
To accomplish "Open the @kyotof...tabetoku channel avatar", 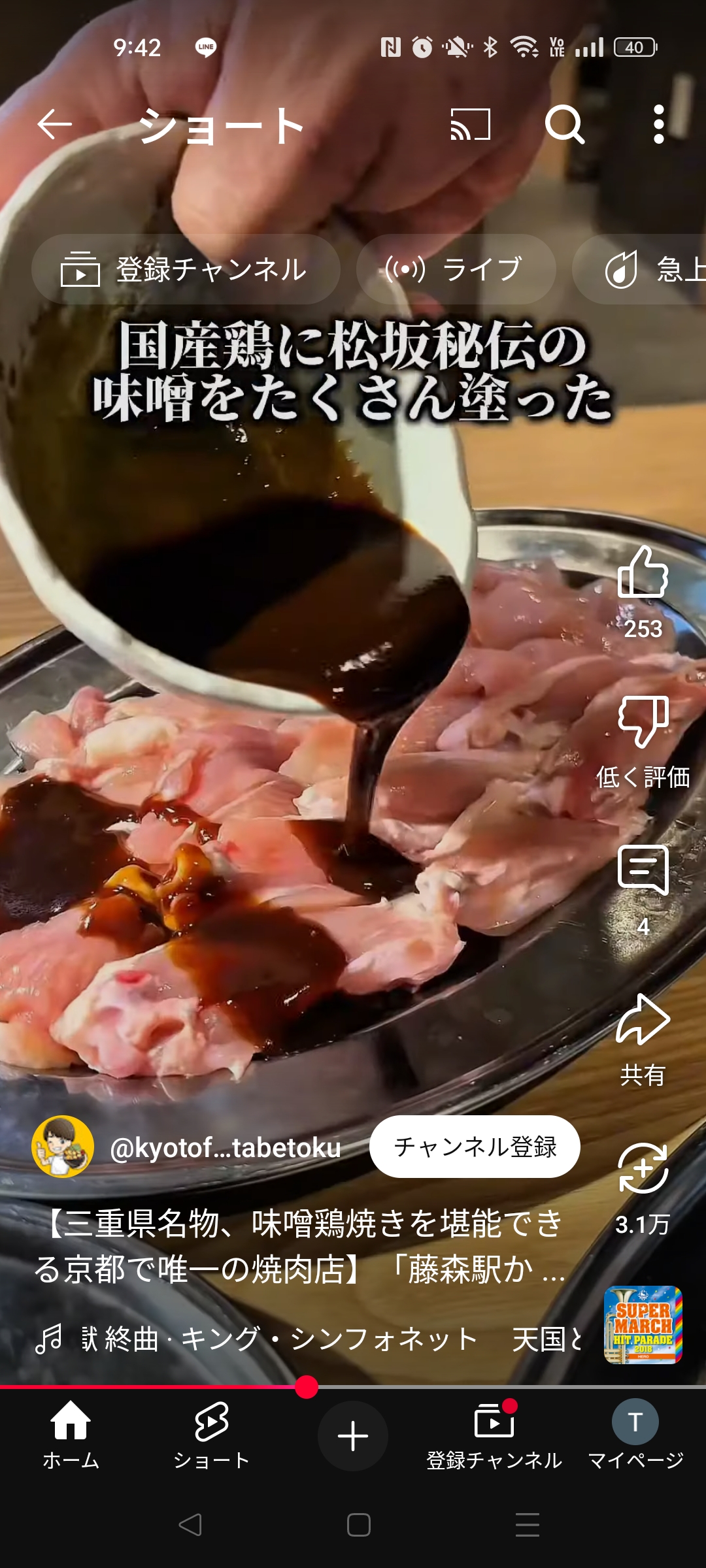I will coord(63,1147).
